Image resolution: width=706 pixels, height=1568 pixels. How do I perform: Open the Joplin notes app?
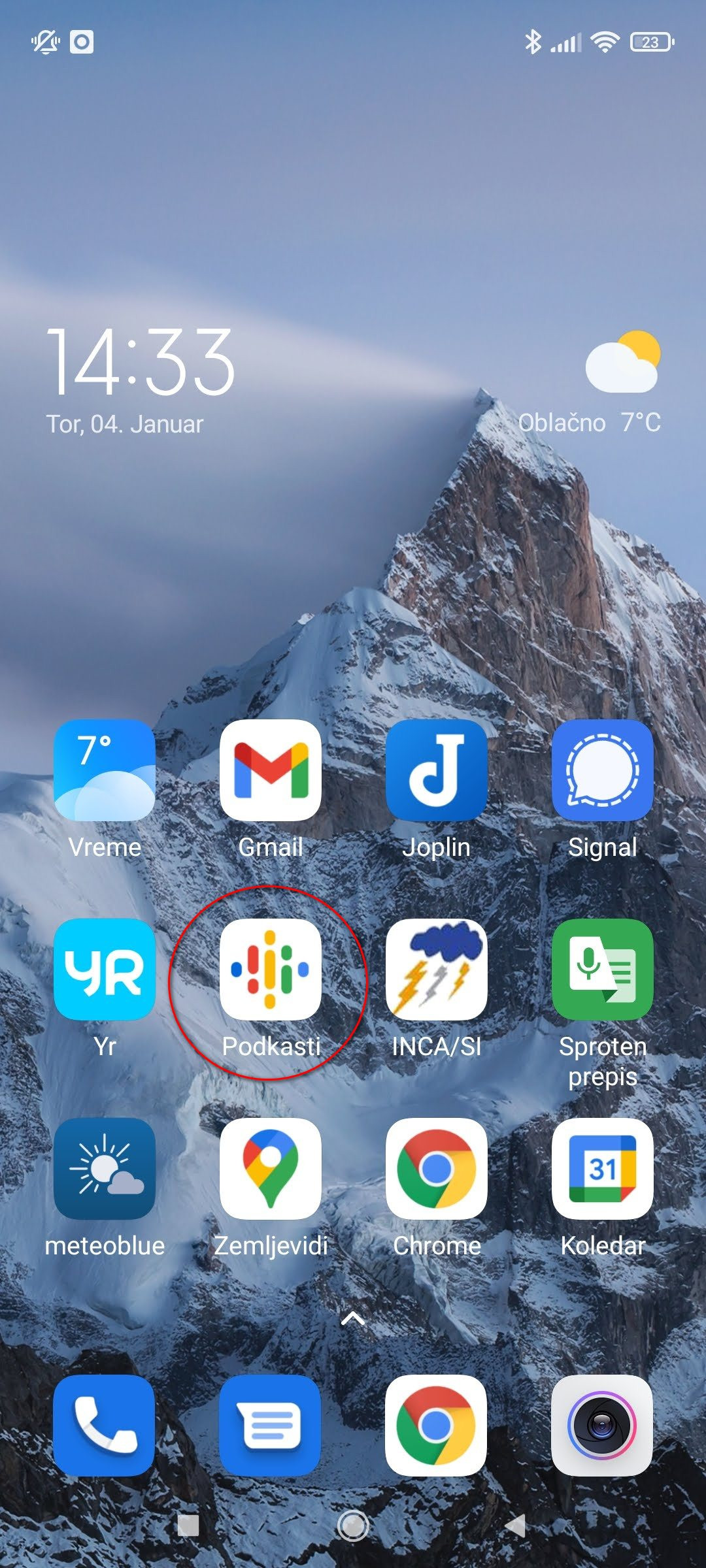click(x=437, y=771)
